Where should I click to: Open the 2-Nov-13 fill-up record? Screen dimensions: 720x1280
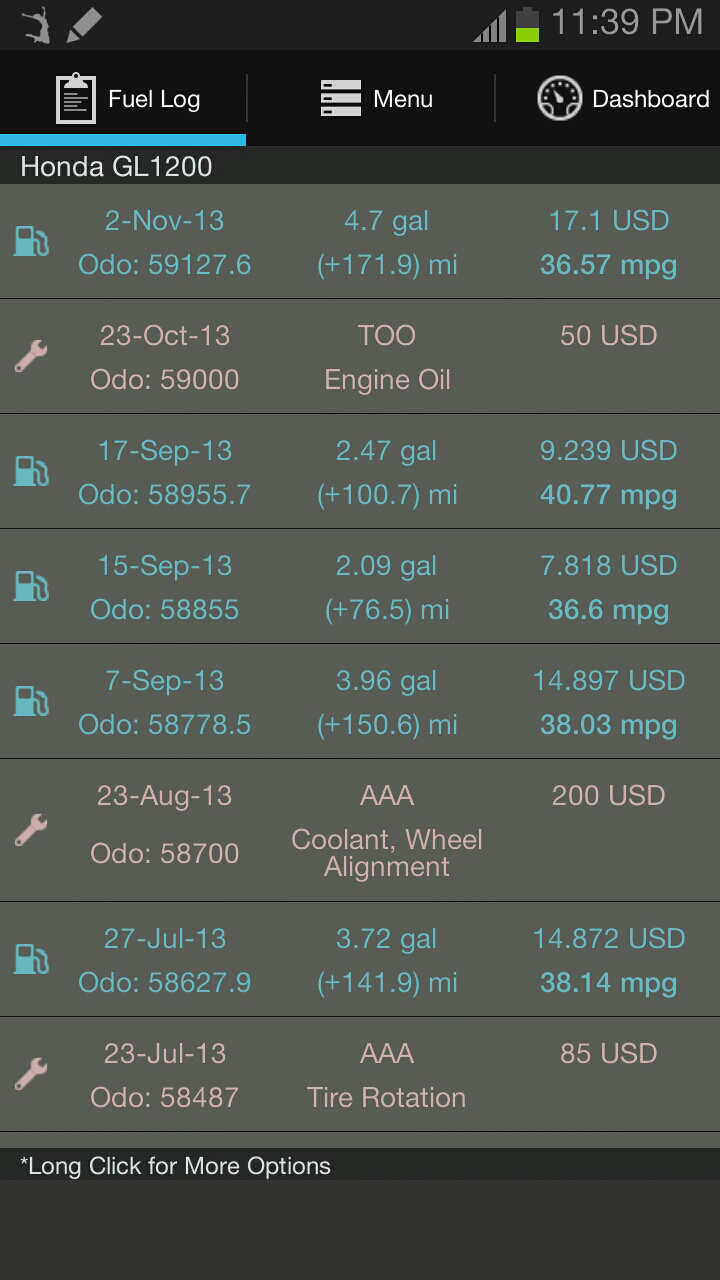[x=360, y=242]
